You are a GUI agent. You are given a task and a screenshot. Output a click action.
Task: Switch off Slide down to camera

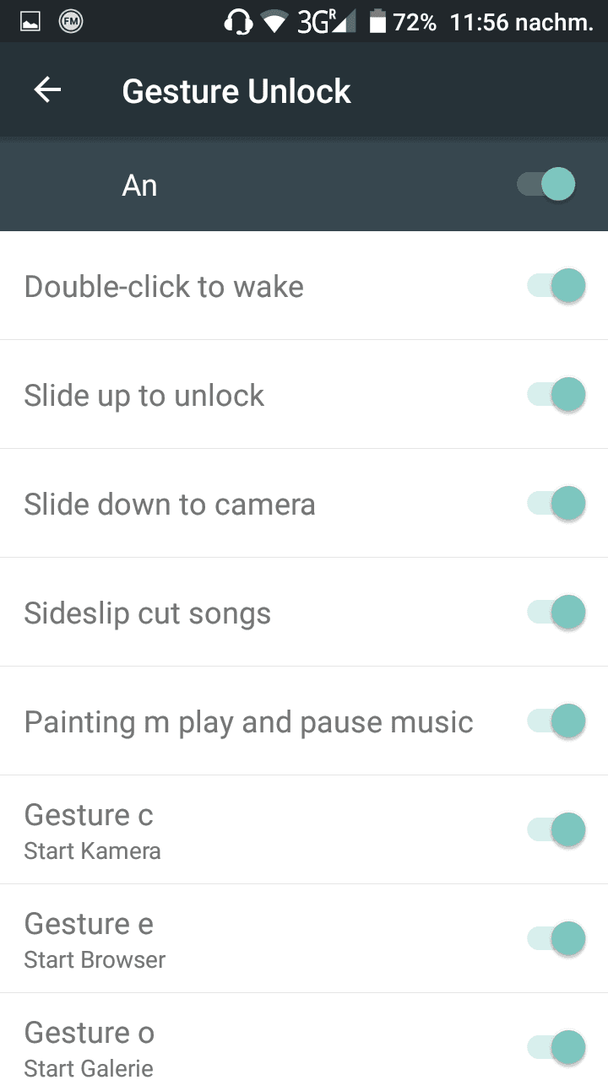click(556, 503)
